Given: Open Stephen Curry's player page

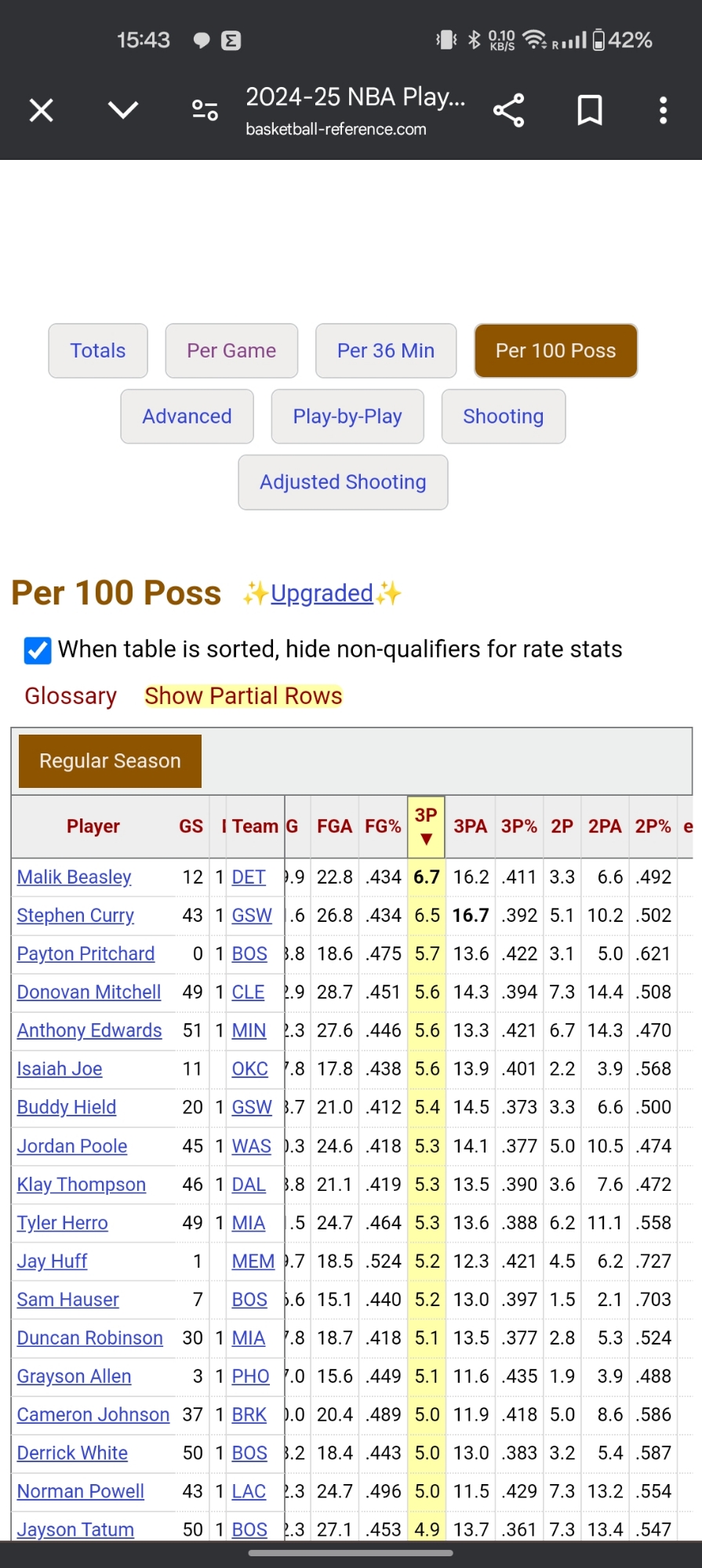Looking at the screenshot, I should click(x=75, y=916).
